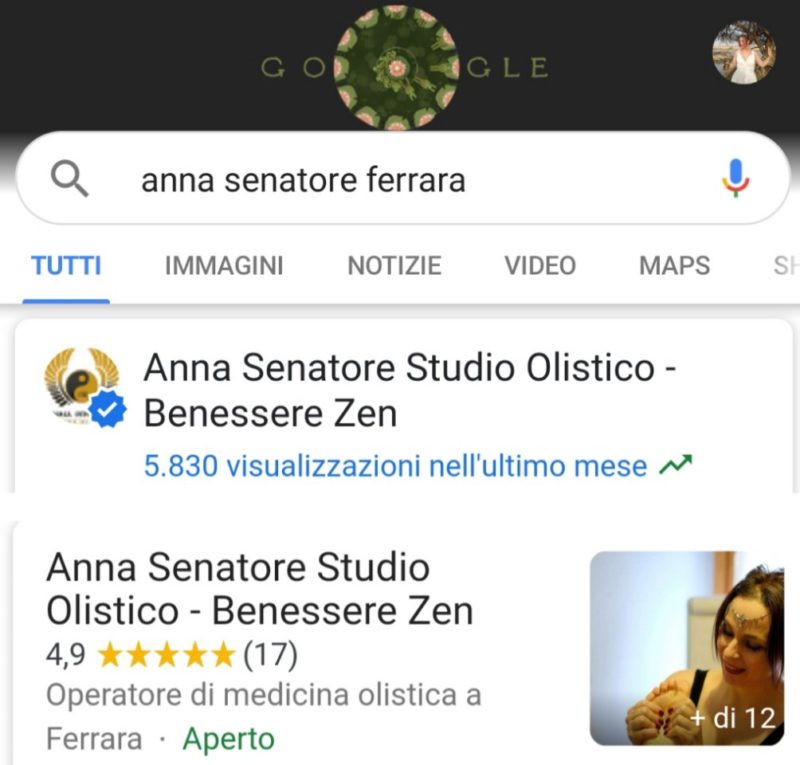Screen dimensions: 800x765
Task: Open the verified Benessere Zen business profile card
Action: tap(410, 390)
